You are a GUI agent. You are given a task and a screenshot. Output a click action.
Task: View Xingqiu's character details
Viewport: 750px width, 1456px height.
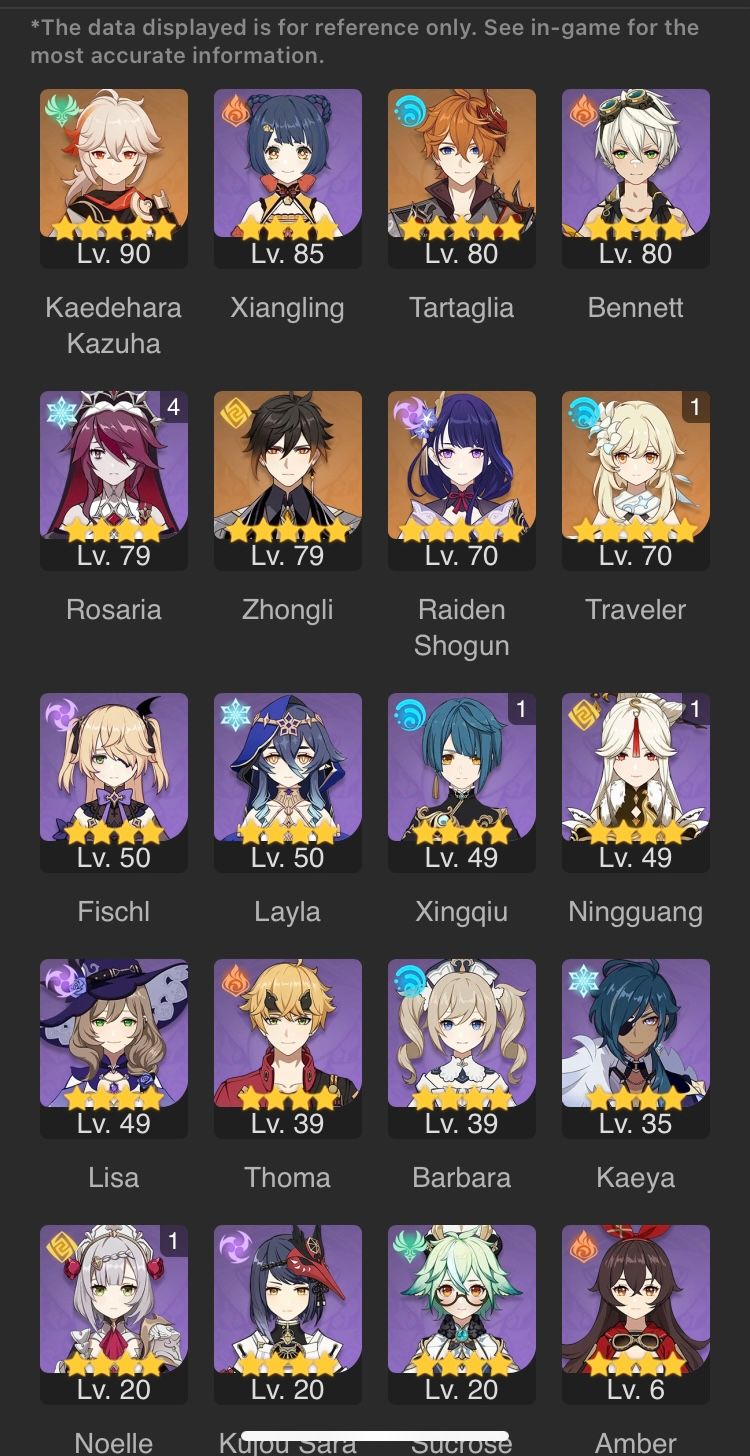tap(462, 782)
